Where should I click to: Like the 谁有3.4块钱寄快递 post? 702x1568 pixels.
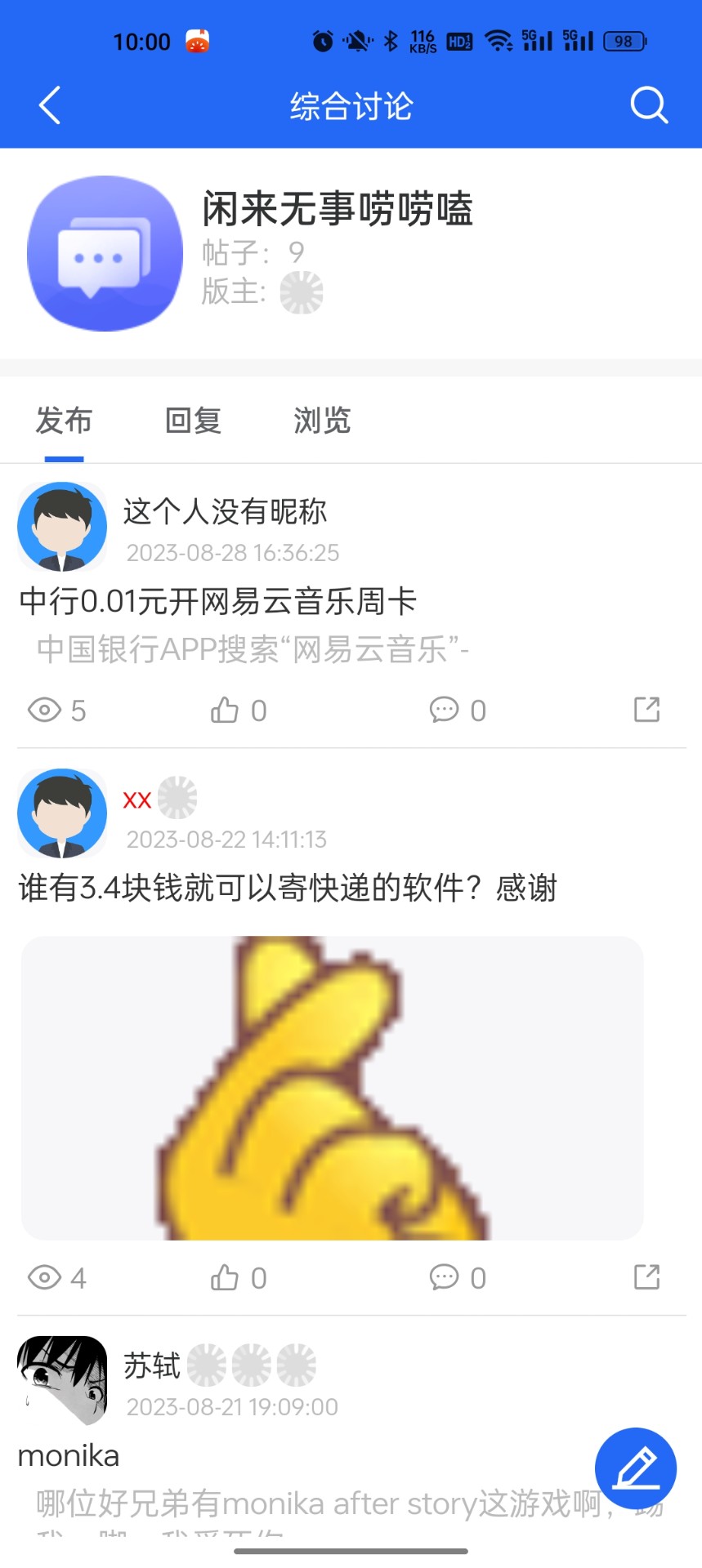pos(225,1277)
